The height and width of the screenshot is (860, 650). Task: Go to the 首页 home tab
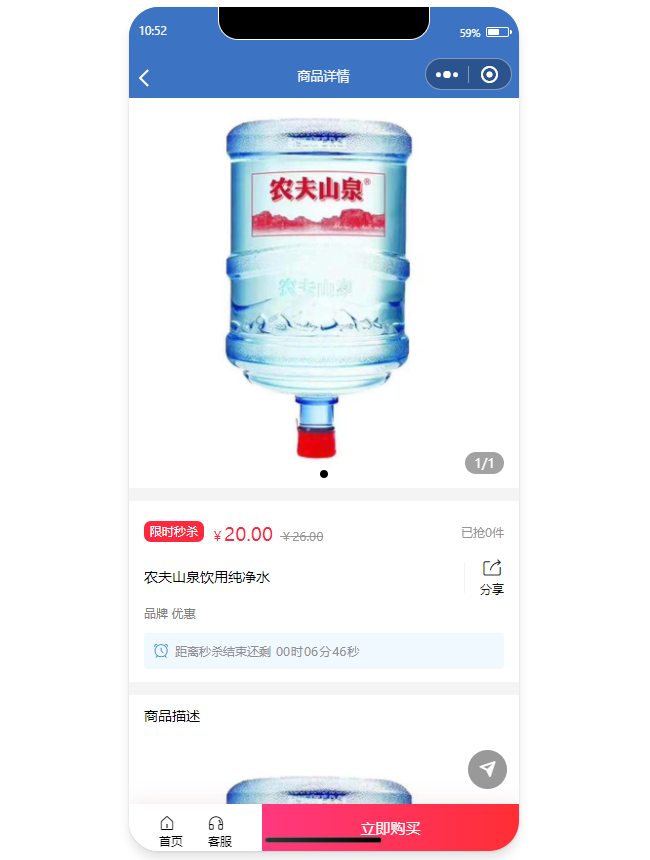(x=171, y=830)
